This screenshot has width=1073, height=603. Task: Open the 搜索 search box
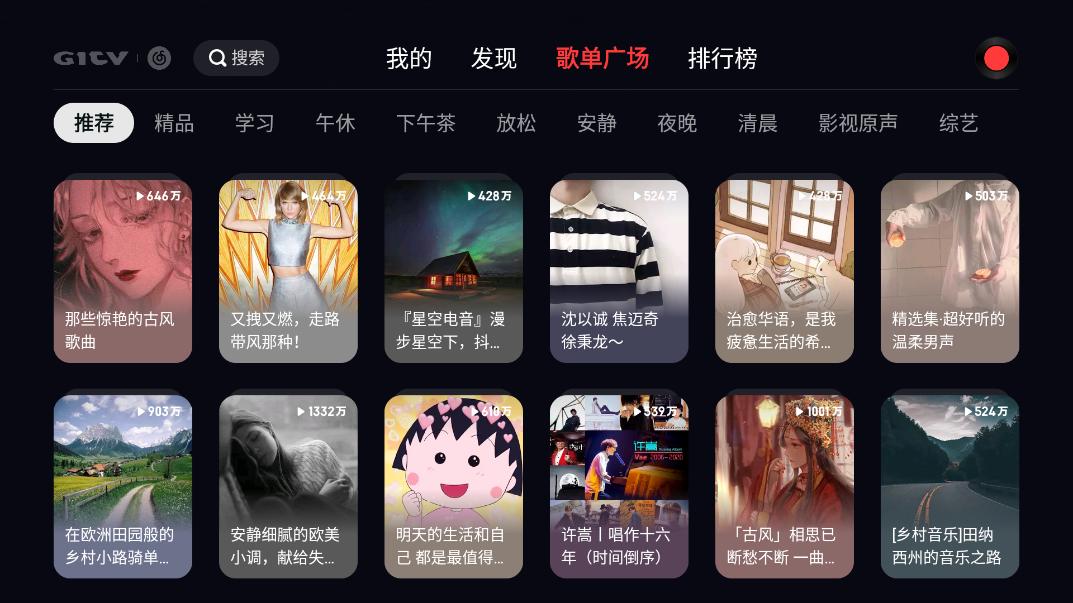point(236,58)
